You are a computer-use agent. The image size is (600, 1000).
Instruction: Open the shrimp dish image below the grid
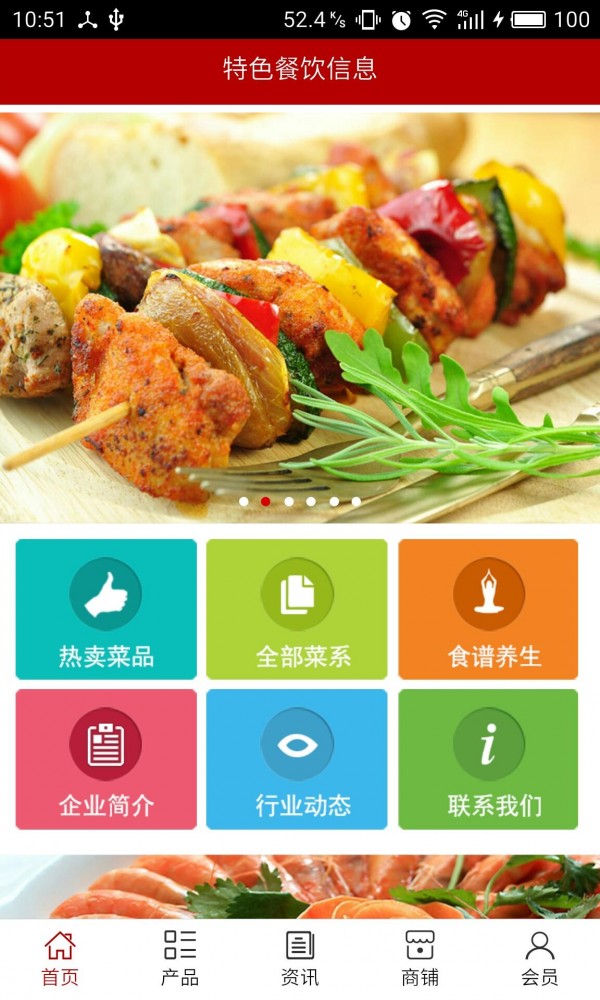300,887
